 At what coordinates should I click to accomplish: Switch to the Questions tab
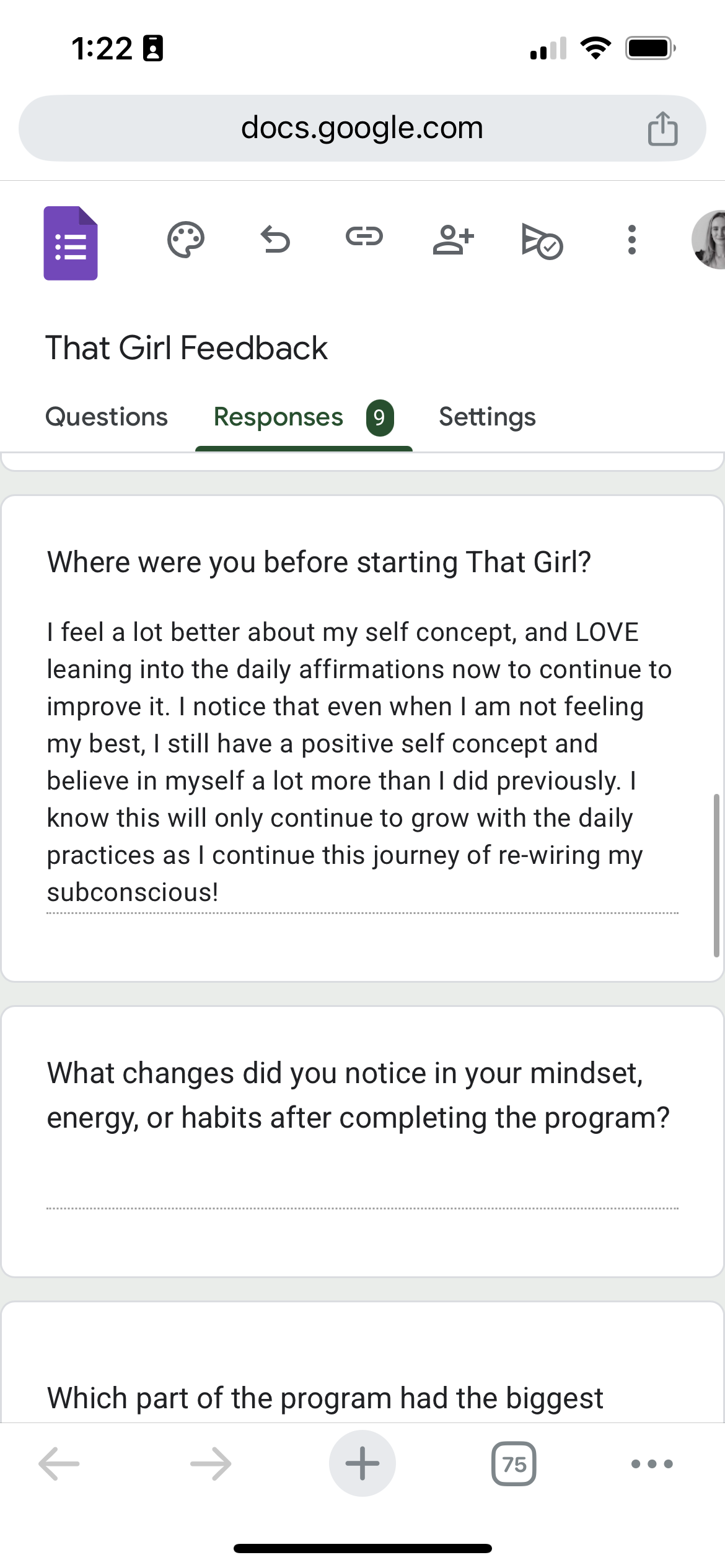[x=107, y=417]
